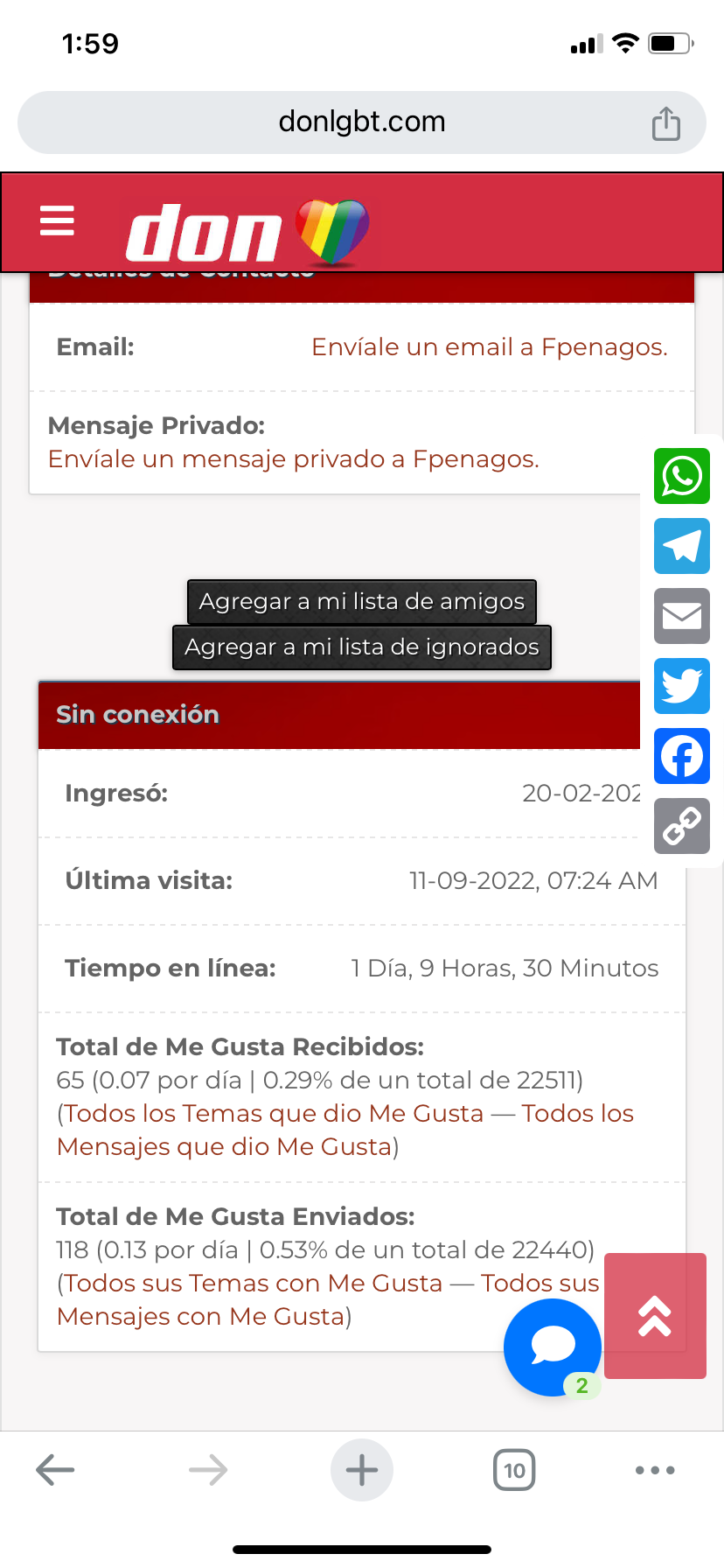Go back to the previous page
This screenshot has width=724, height=1568.
[x=55, y=1470]
